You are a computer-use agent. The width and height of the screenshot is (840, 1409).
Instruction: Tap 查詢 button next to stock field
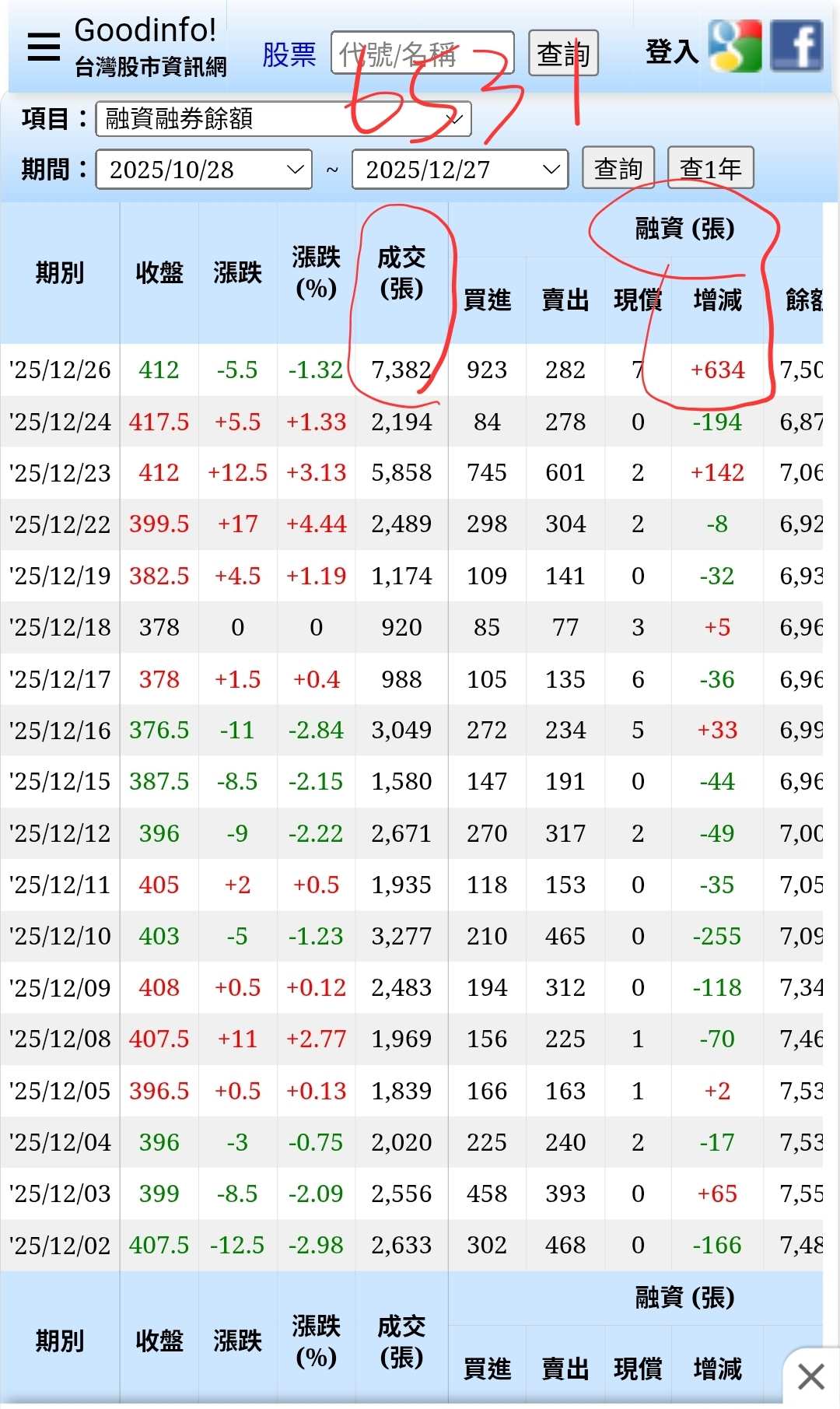[563, 53]
